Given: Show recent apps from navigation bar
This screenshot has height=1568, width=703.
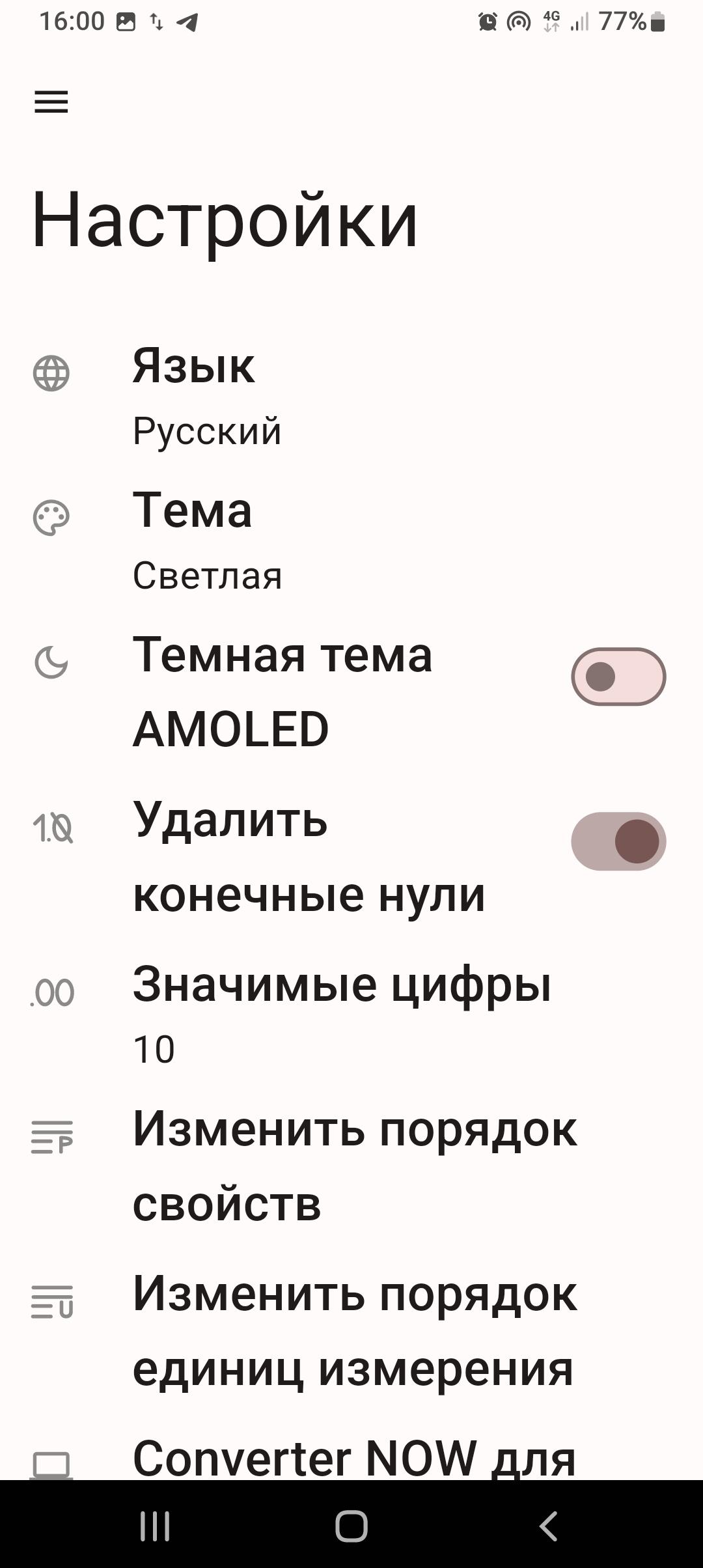Looking at the screenshot, I should [x=155, y=1526].
